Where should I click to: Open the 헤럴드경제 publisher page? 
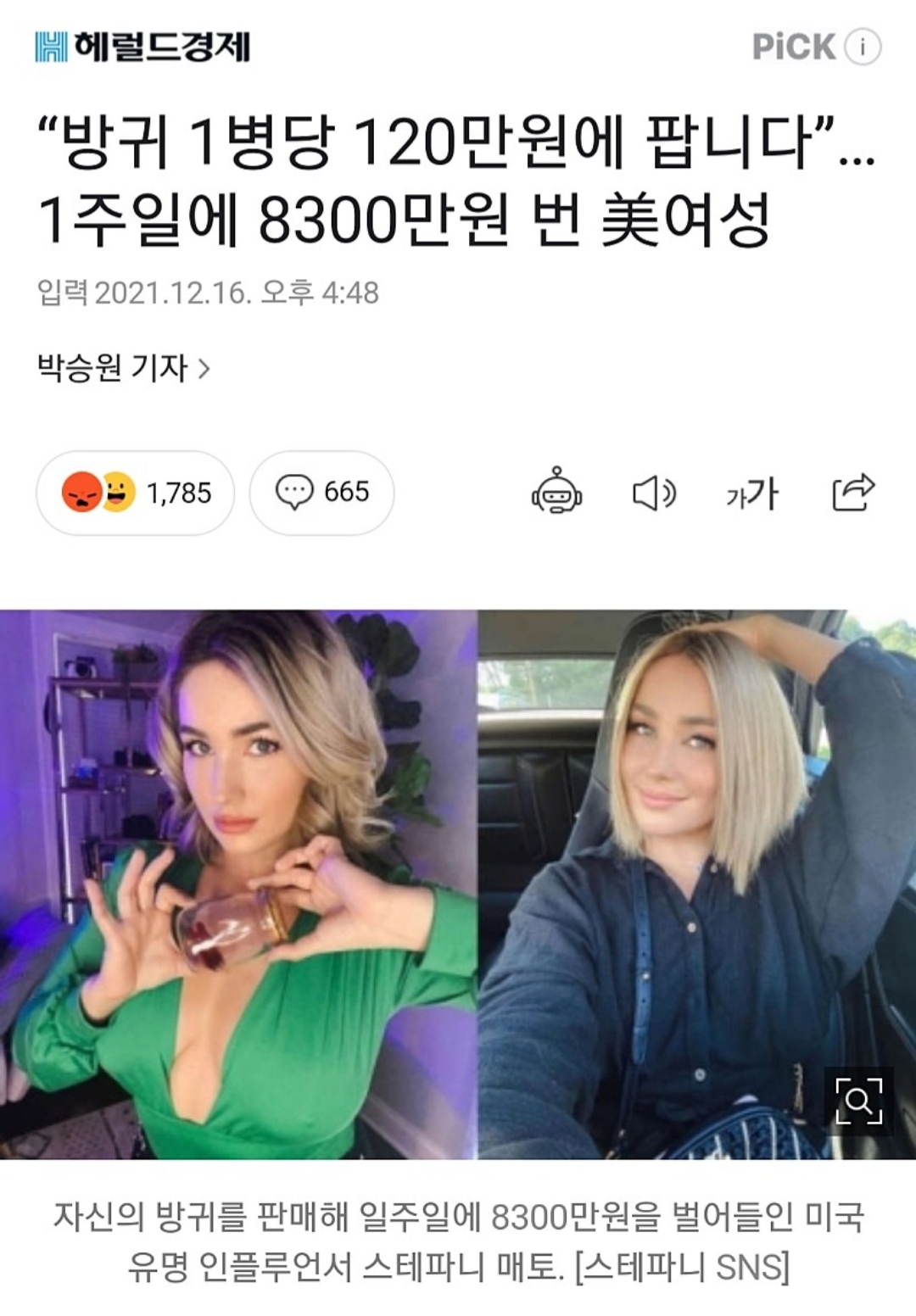[142, 47]
